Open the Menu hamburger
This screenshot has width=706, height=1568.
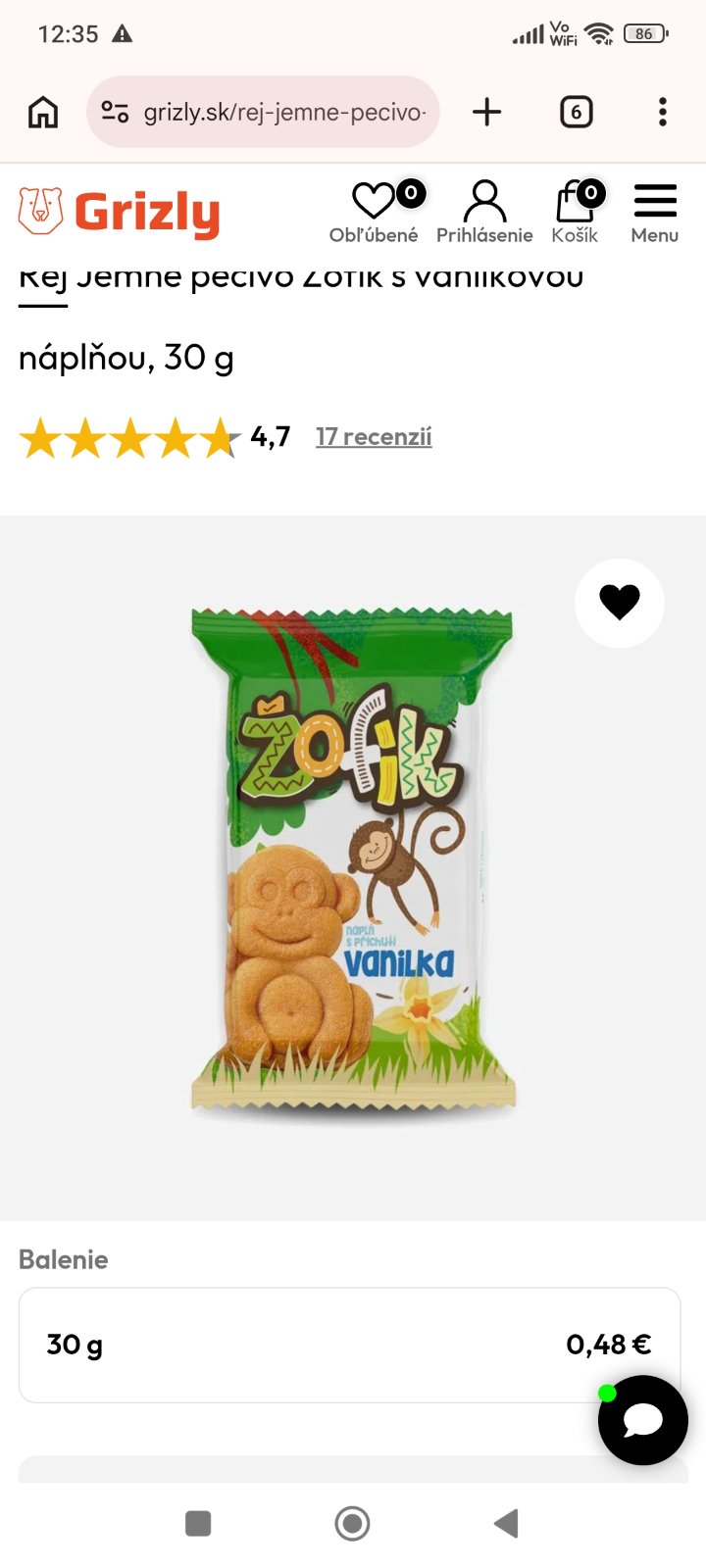click(654, 211)
